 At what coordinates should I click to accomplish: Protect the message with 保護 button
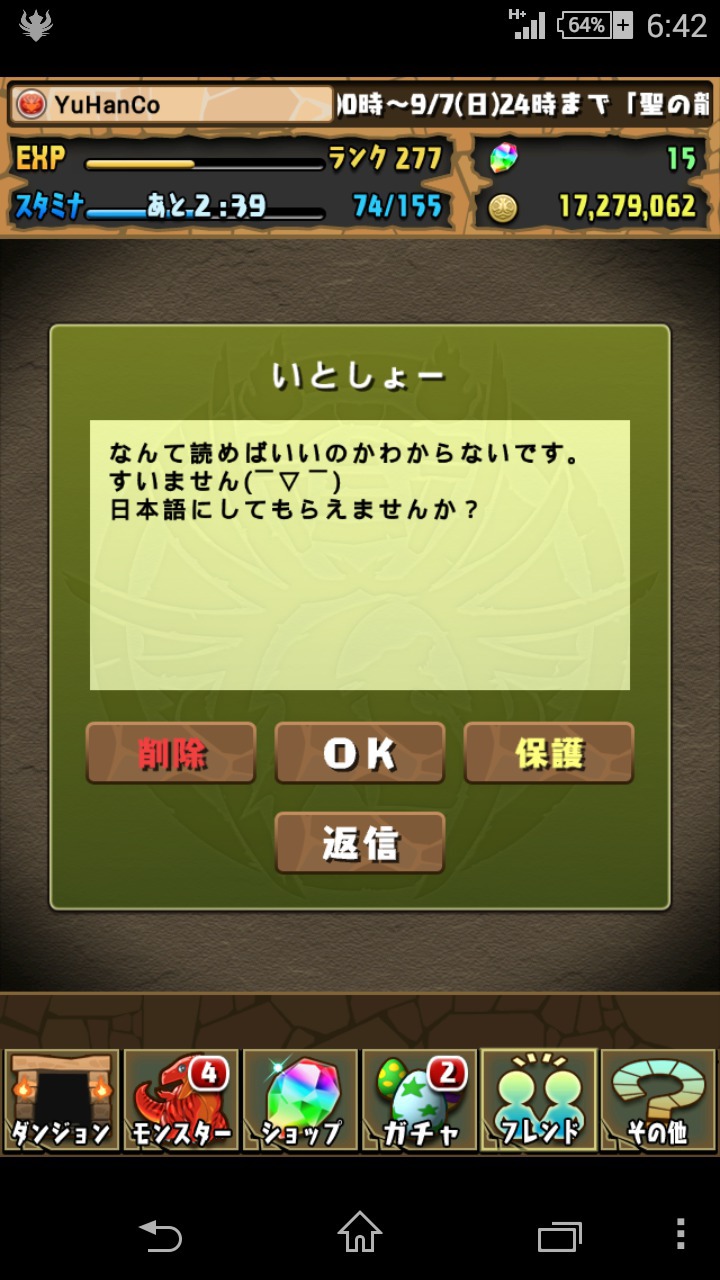pyautogui.click(x=549, y=754)
